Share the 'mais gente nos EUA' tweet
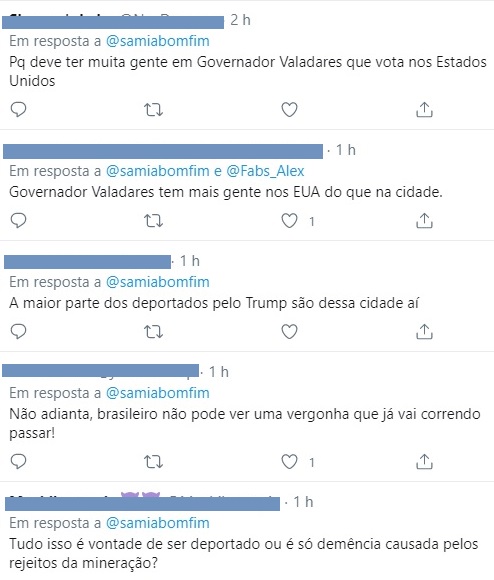The image size is (494, 580). [424, 220]
